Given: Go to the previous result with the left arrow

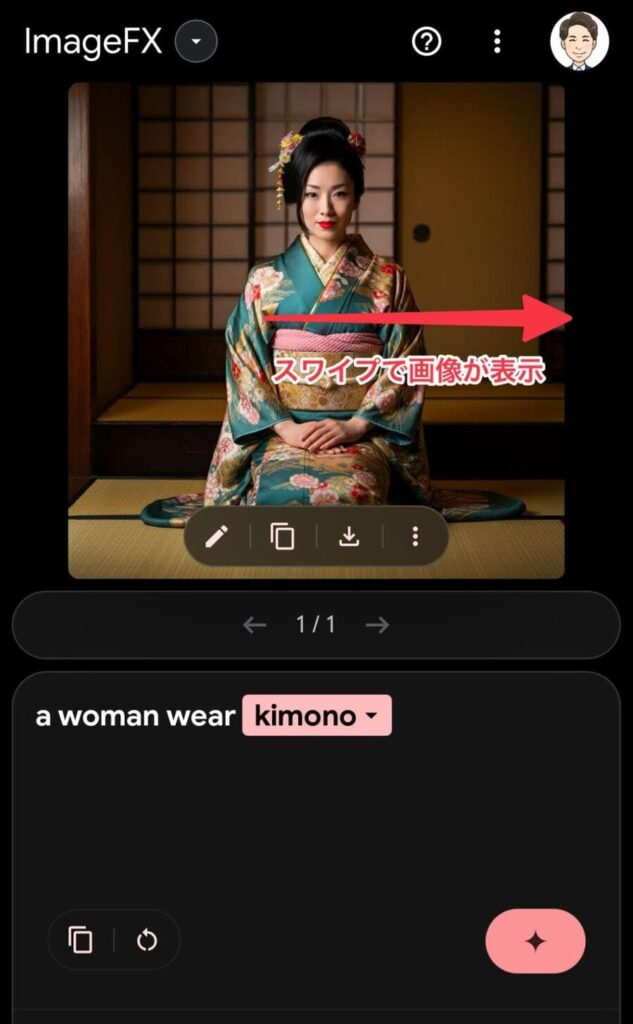Looking at the screenshot, I should pos(255,625).
